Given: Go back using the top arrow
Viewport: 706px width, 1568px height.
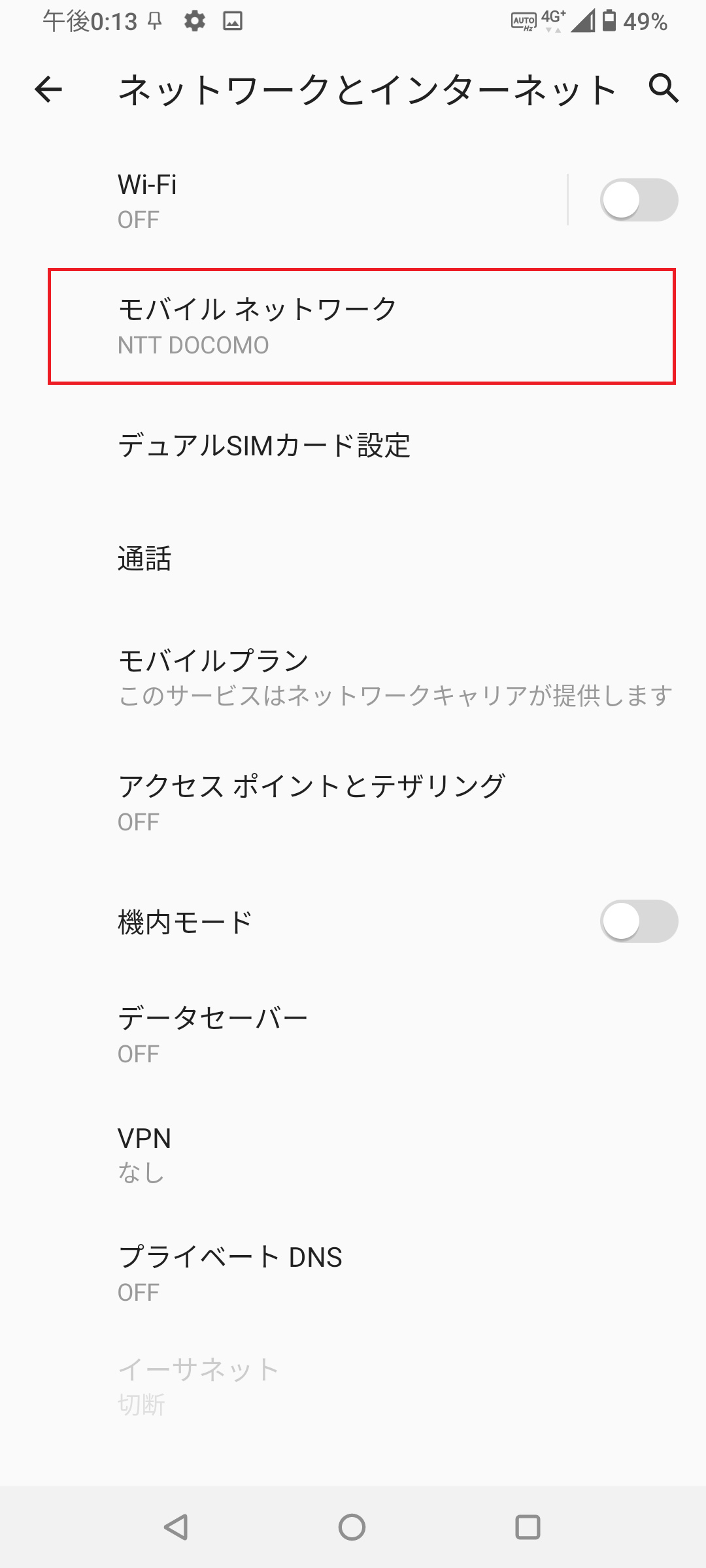Looking at the screenshot, I should point(48,89).
